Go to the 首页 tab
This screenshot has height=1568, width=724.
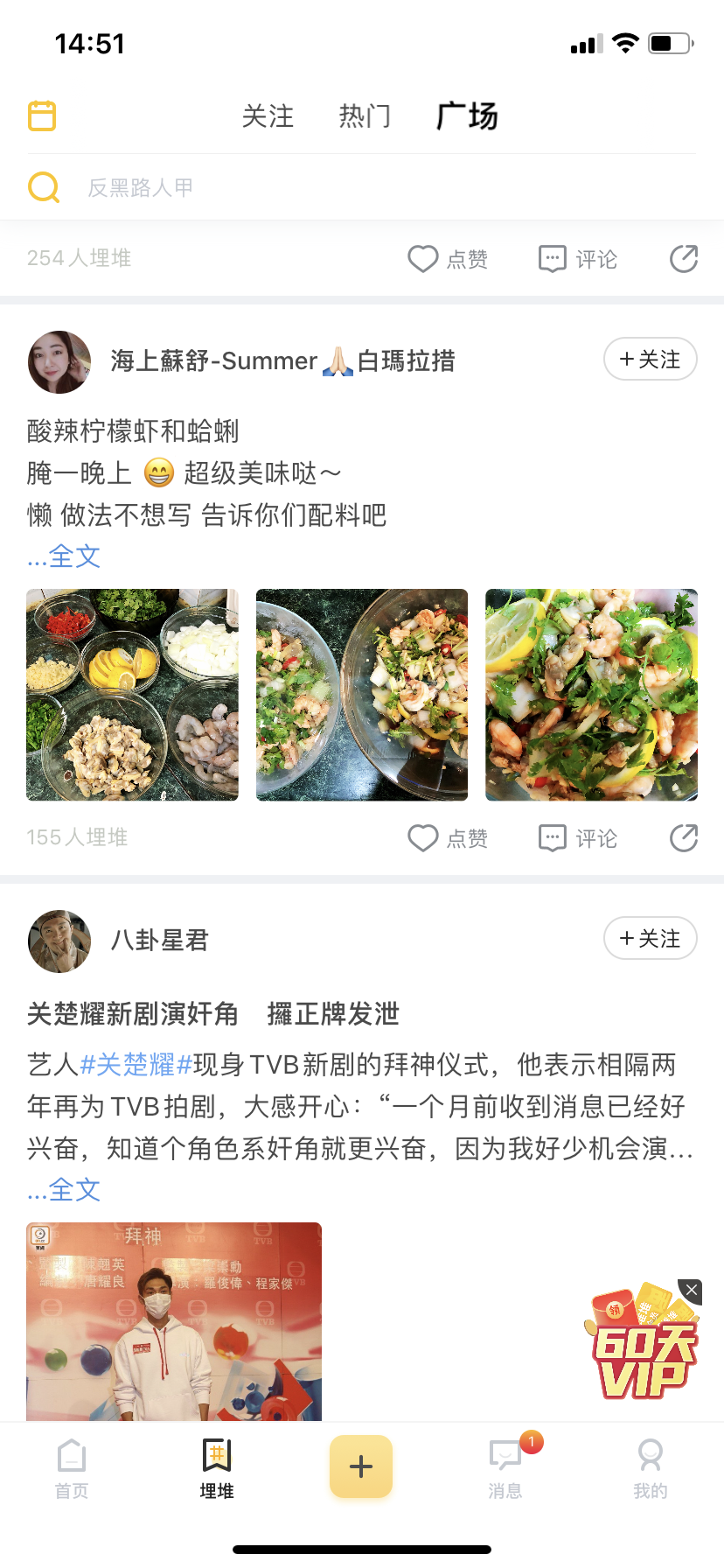coord(72,1469)
